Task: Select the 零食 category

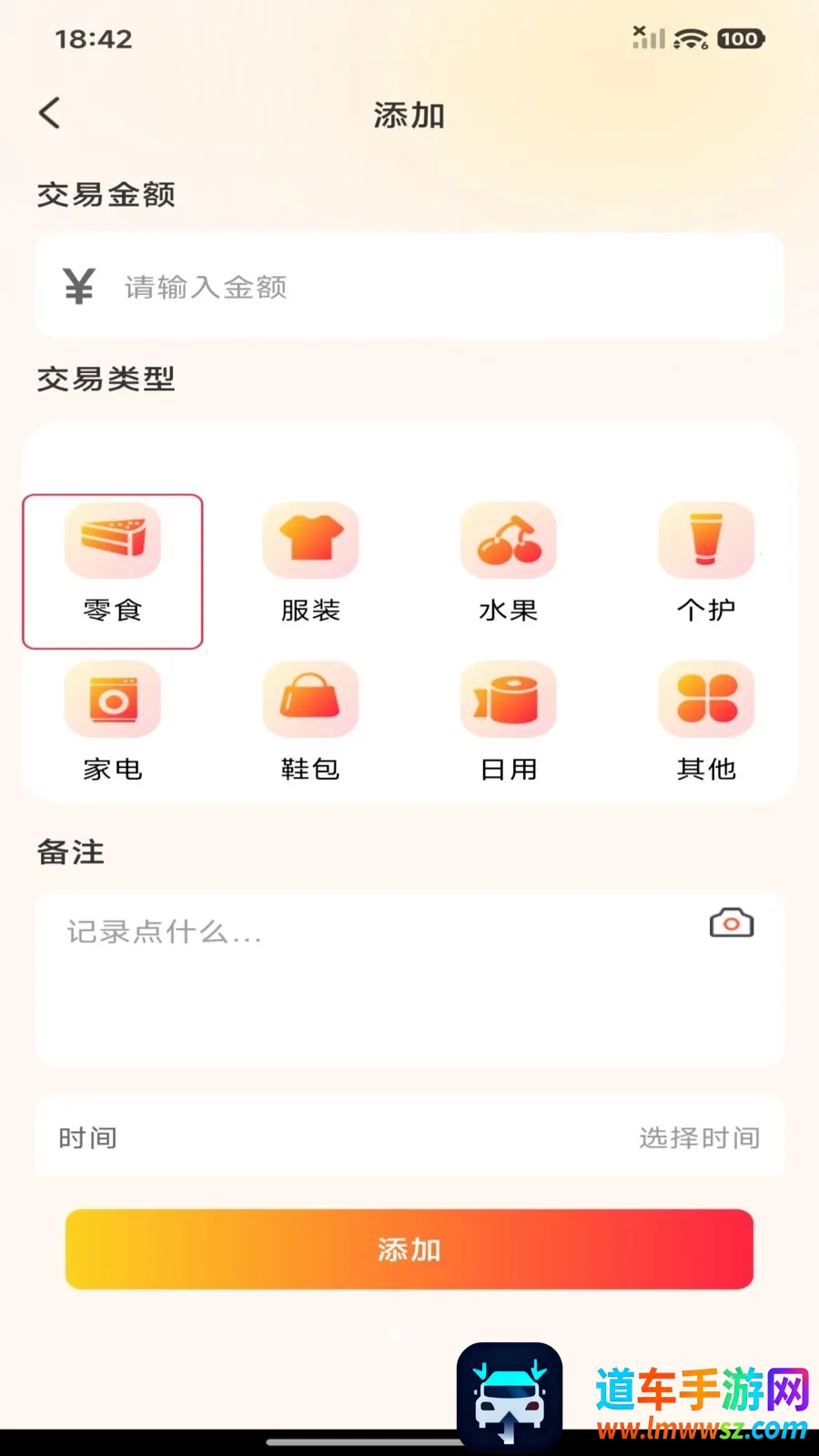Action: click(113, 571)
